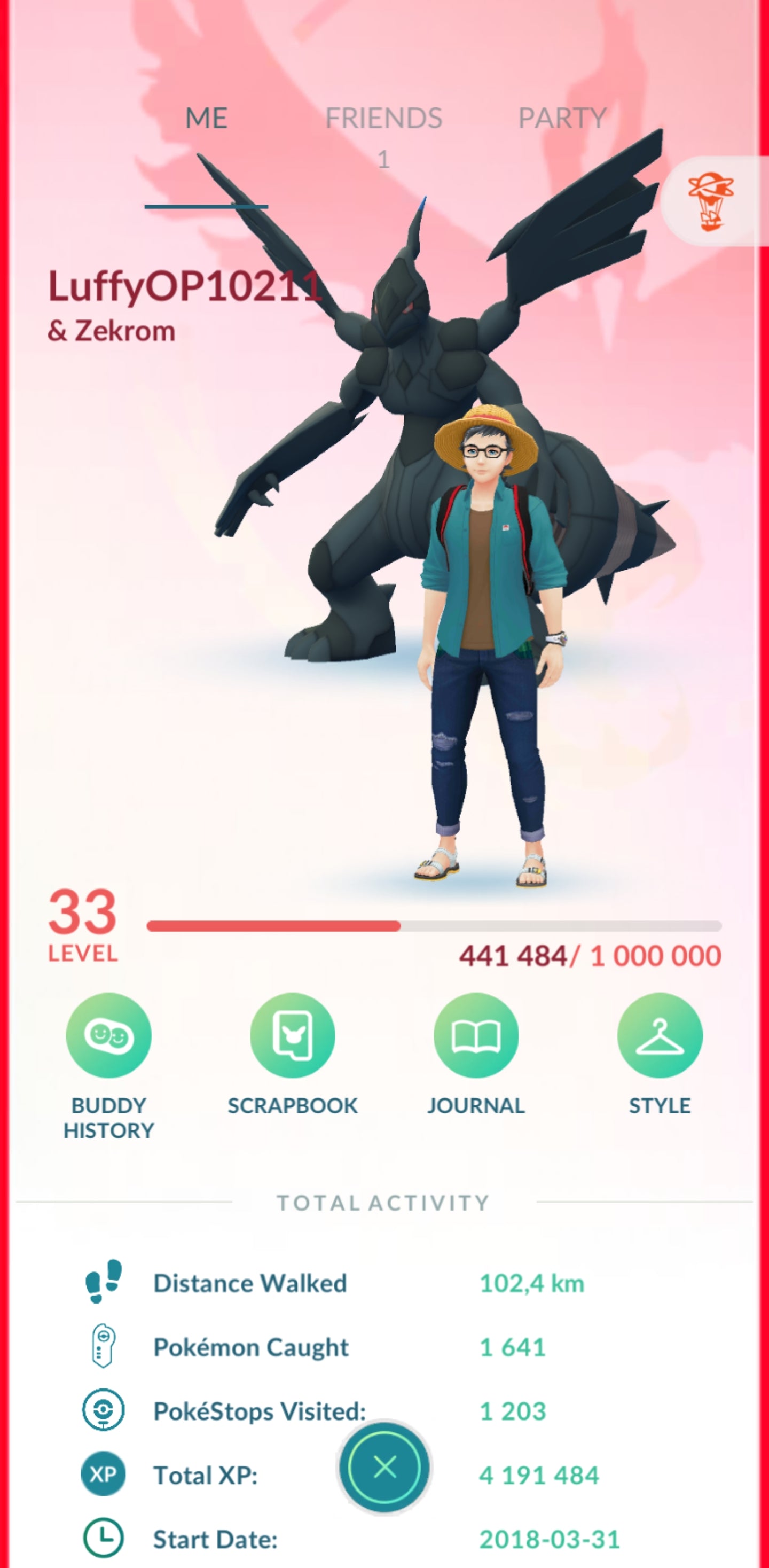Open Buddy History
769x1568 pixels.
point(109,1035)
